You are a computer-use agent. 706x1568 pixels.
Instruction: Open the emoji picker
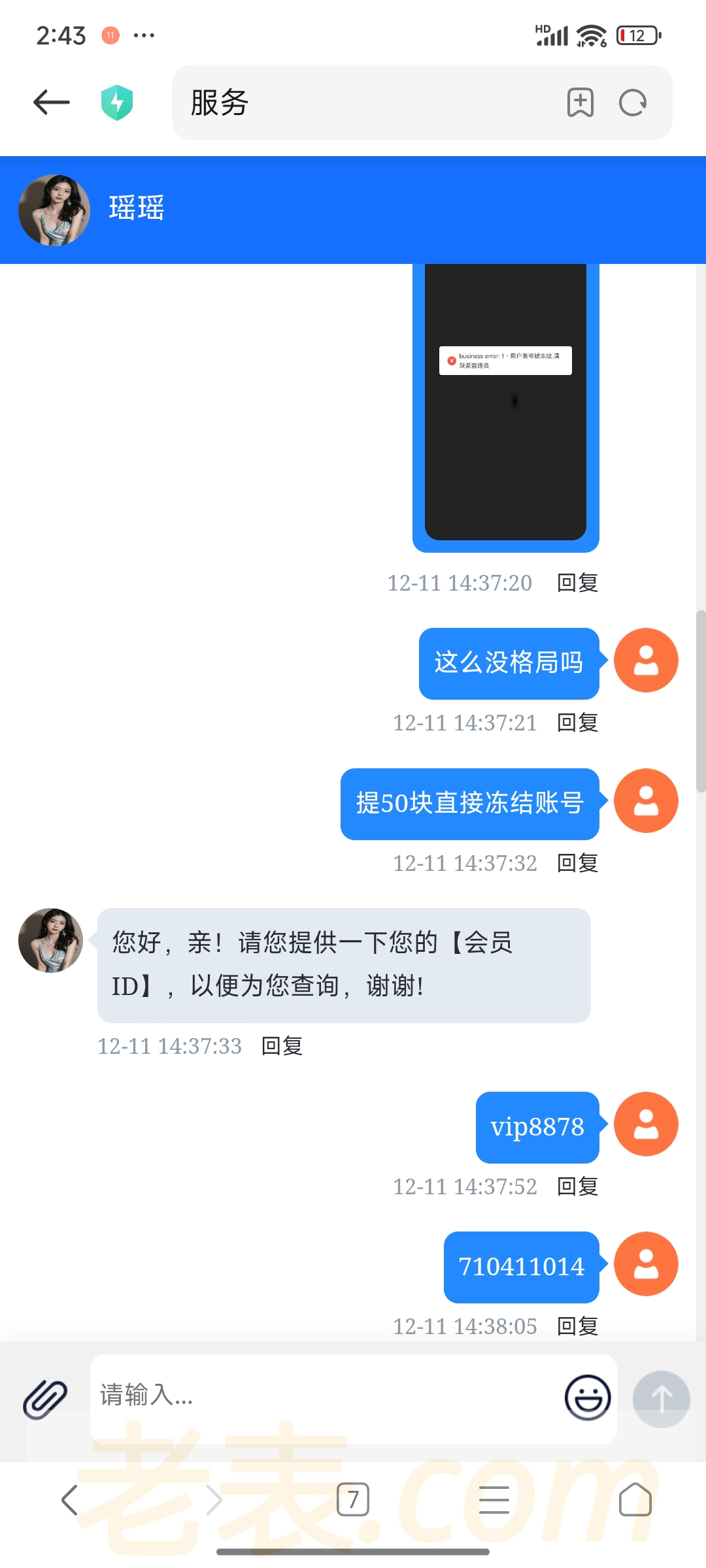coord(588,1397)
